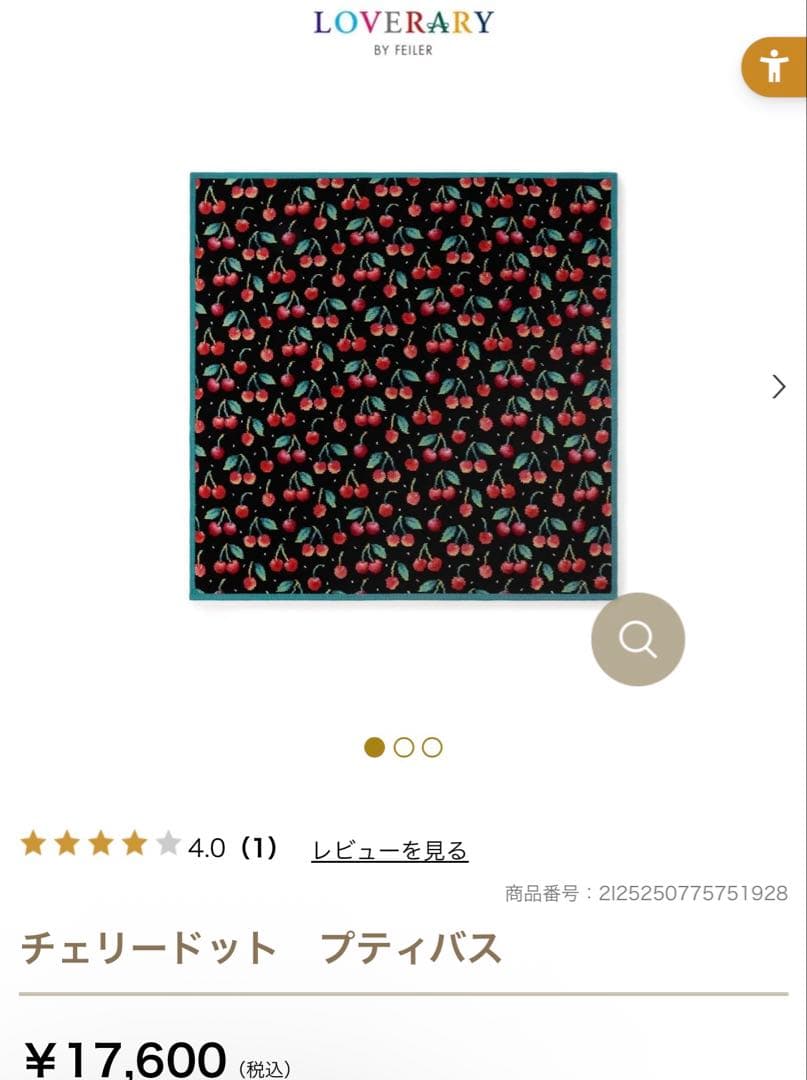The width and height of the screenshot is (807, 1080).
Task: Click the right arrow beside the product image
Action: [779, 387]
